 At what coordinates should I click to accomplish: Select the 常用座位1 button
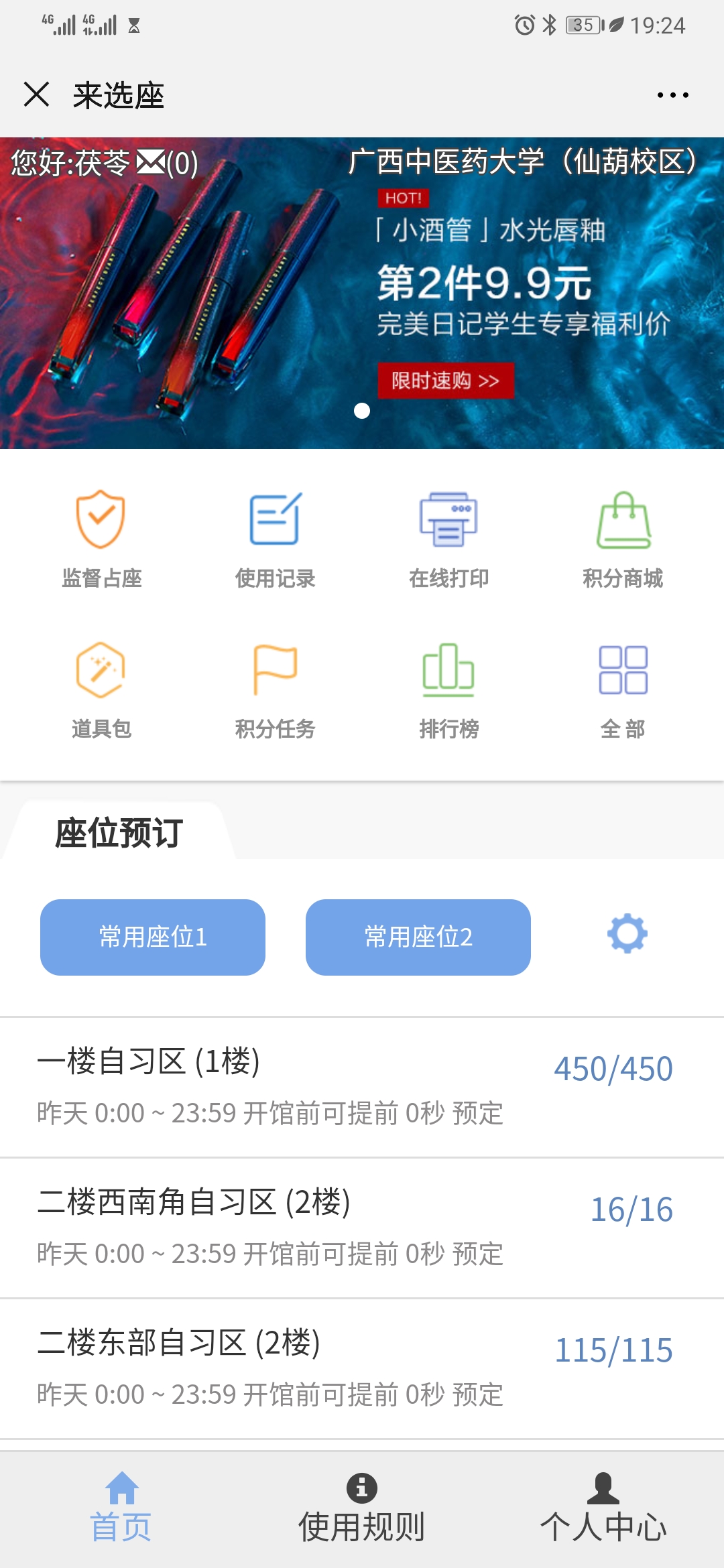pos(153,937)
